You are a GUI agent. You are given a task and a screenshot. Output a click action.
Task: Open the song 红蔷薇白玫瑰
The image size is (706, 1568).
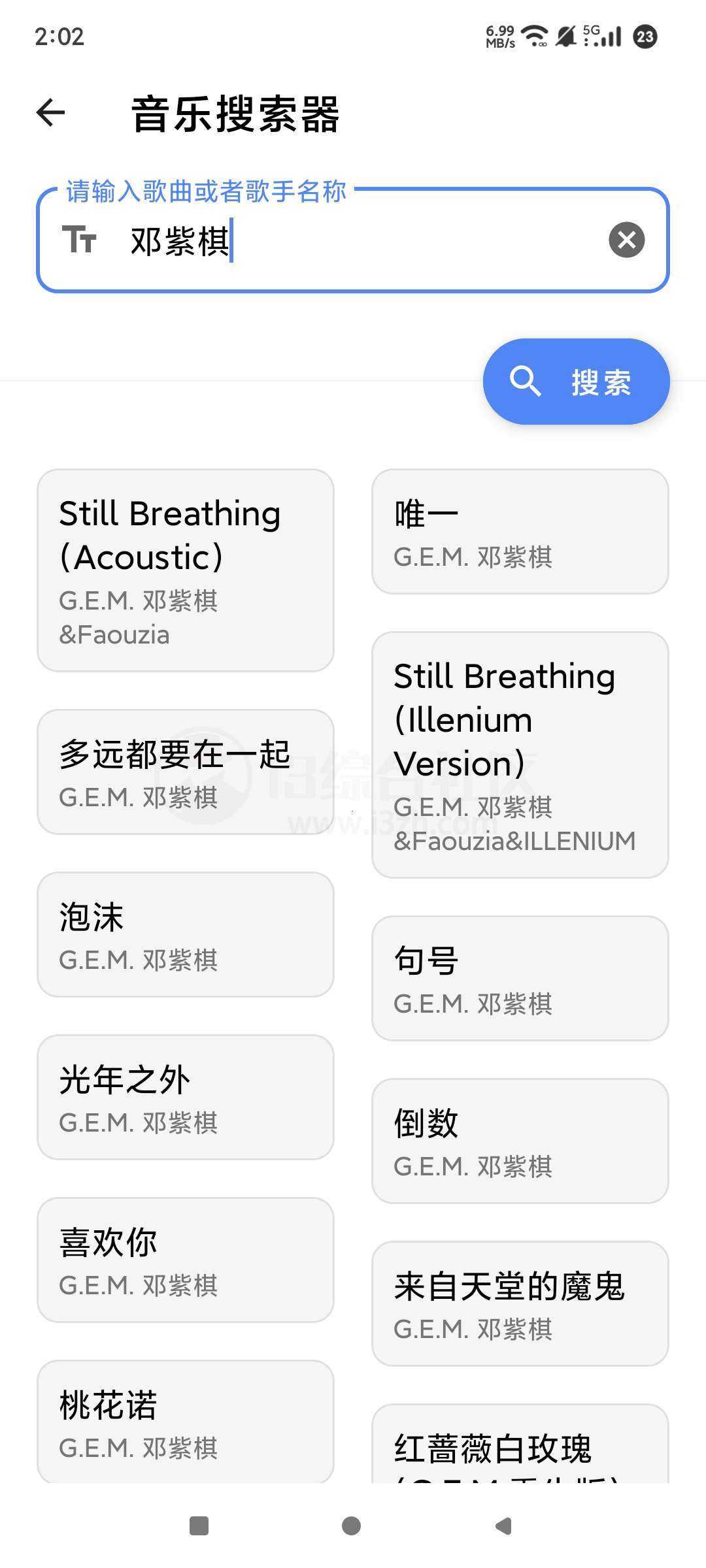[x=520, y=1447]
